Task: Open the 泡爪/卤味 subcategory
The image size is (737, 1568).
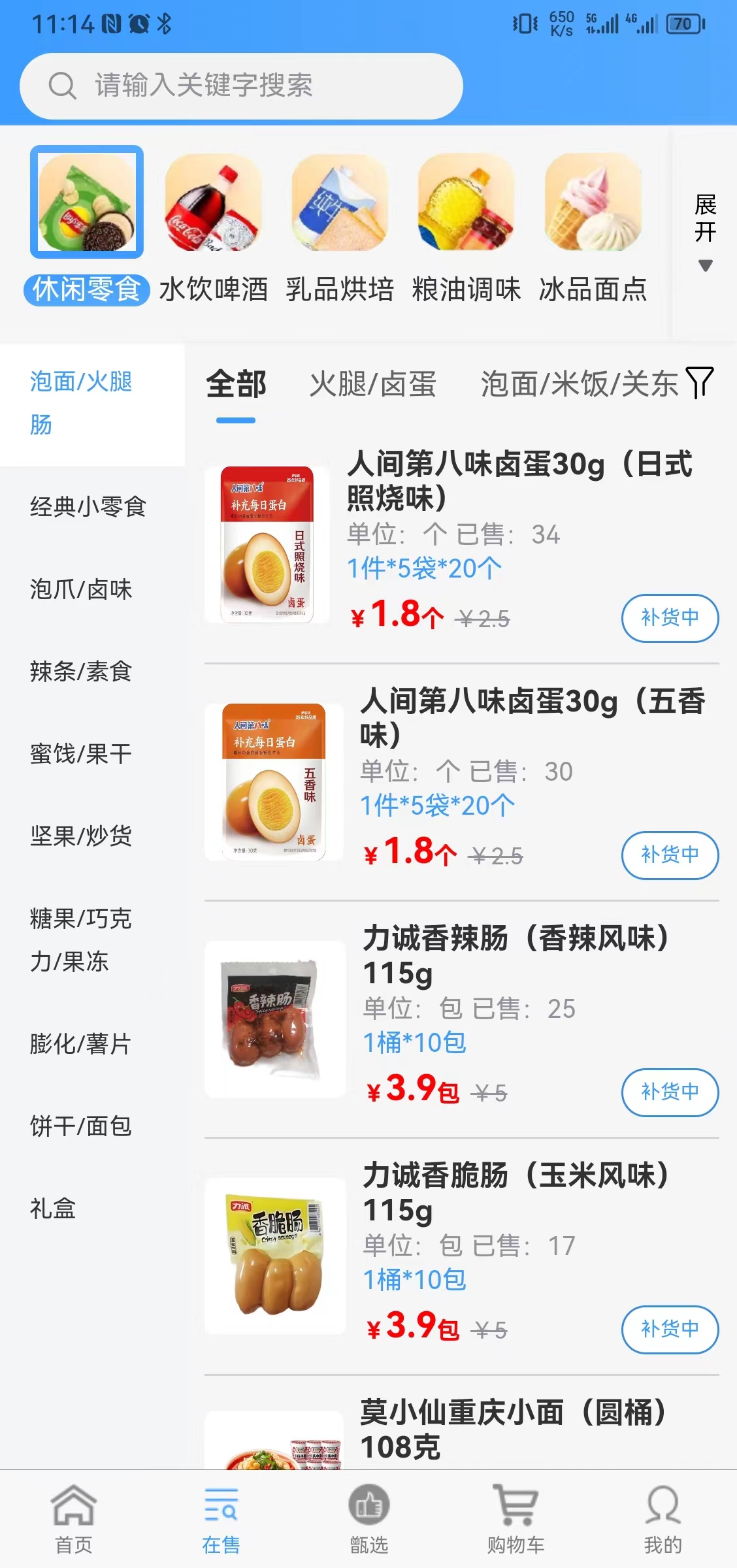Action: pyautogui.click(x=81, y=589)
